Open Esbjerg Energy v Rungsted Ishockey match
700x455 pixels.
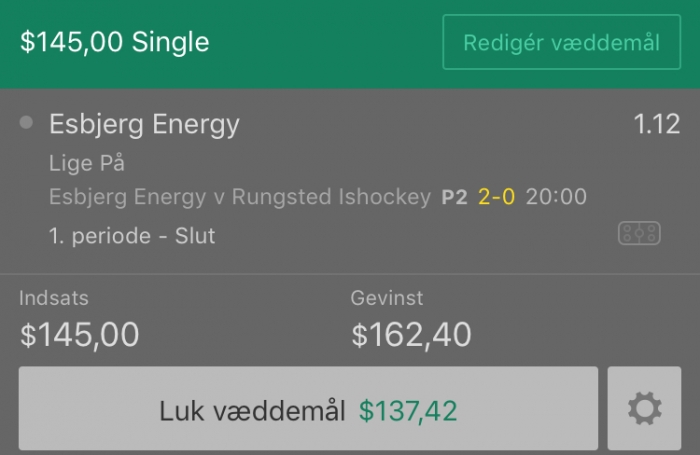(x=239, y=197)
